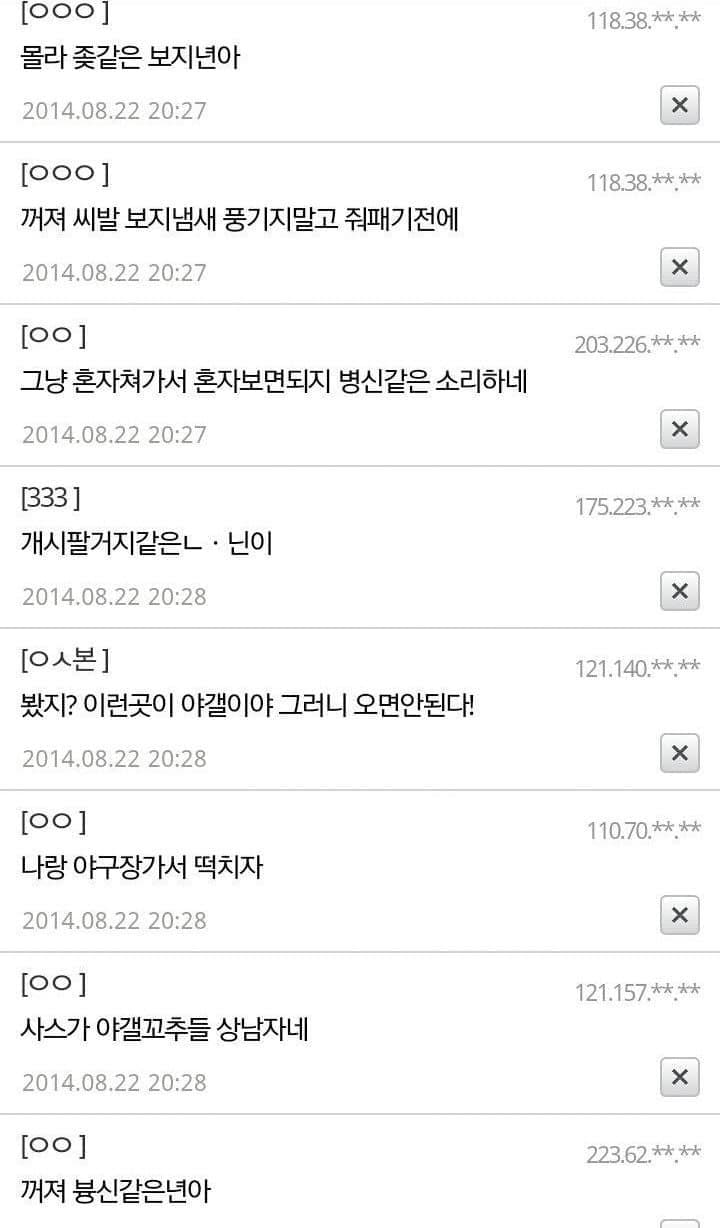Remove the comment from IP 203.226
The width and height of the screenshot is (720, 1228).
[679, 429]
